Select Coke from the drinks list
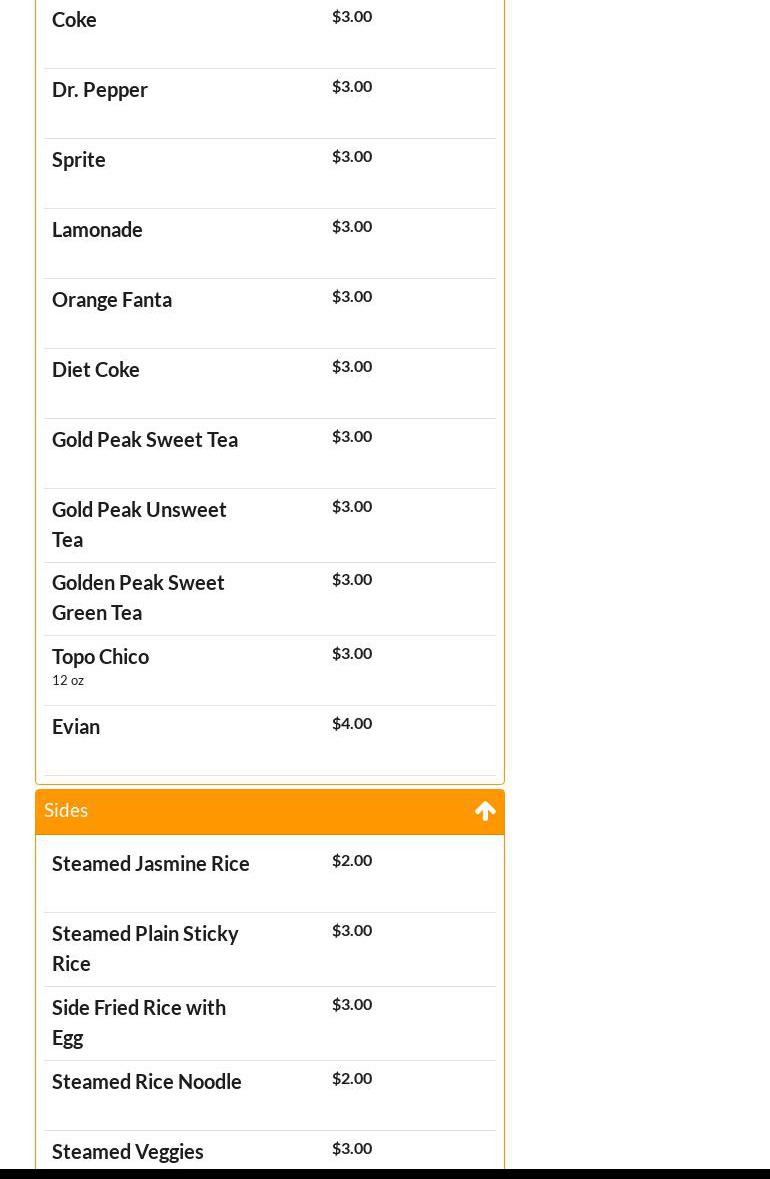The image size is (770, 1179). 75,20
